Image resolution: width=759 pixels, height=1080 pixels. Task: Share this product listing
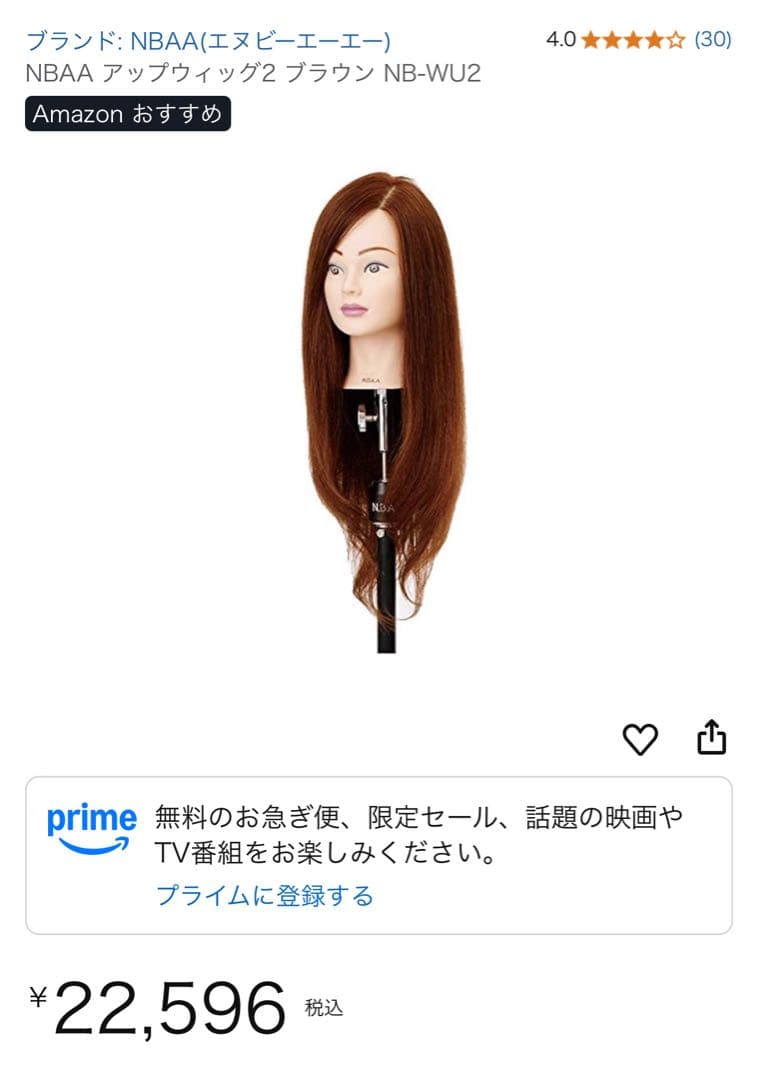point(711,738)
